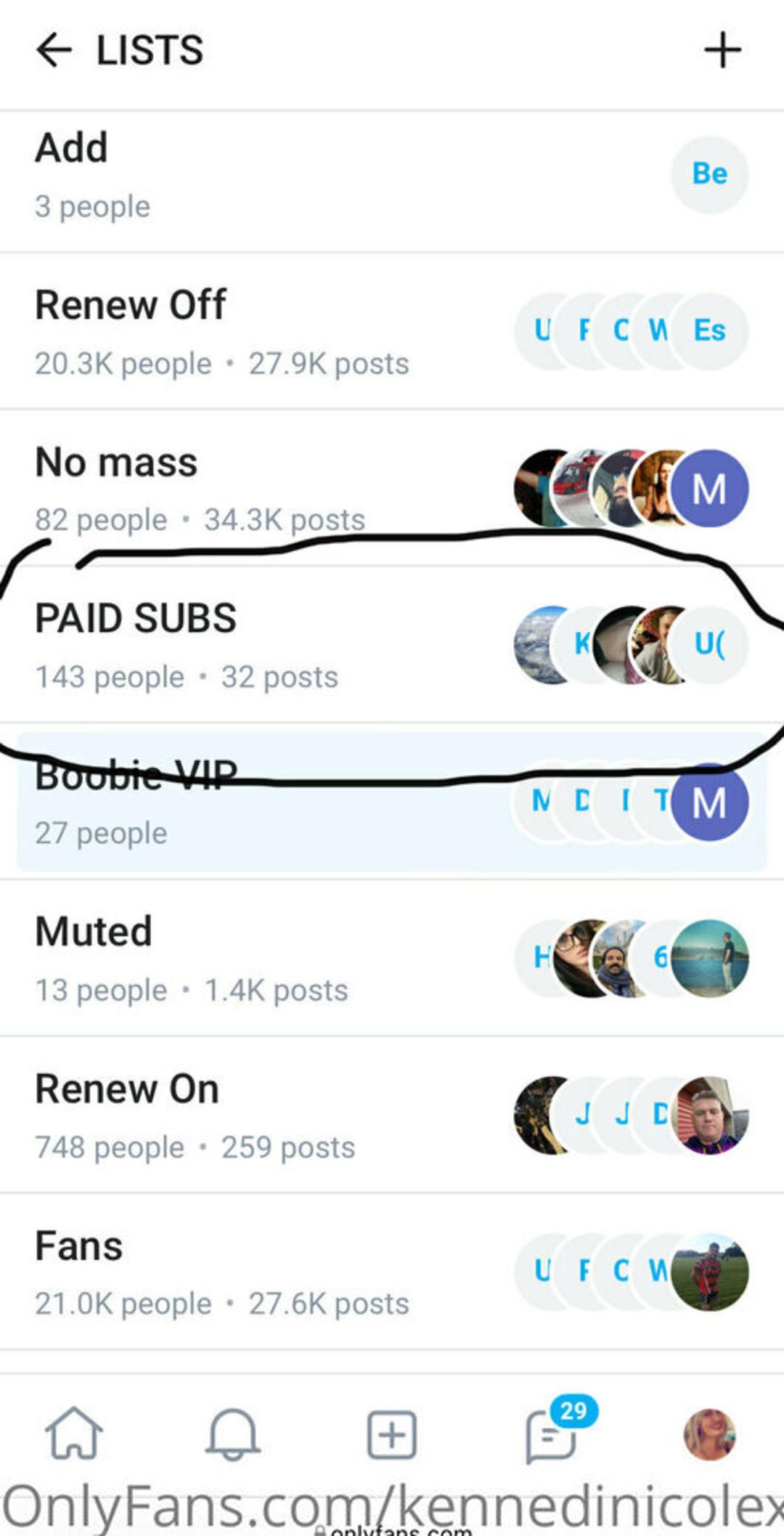Open the notifications bell tab

[x=233, y=1434]
